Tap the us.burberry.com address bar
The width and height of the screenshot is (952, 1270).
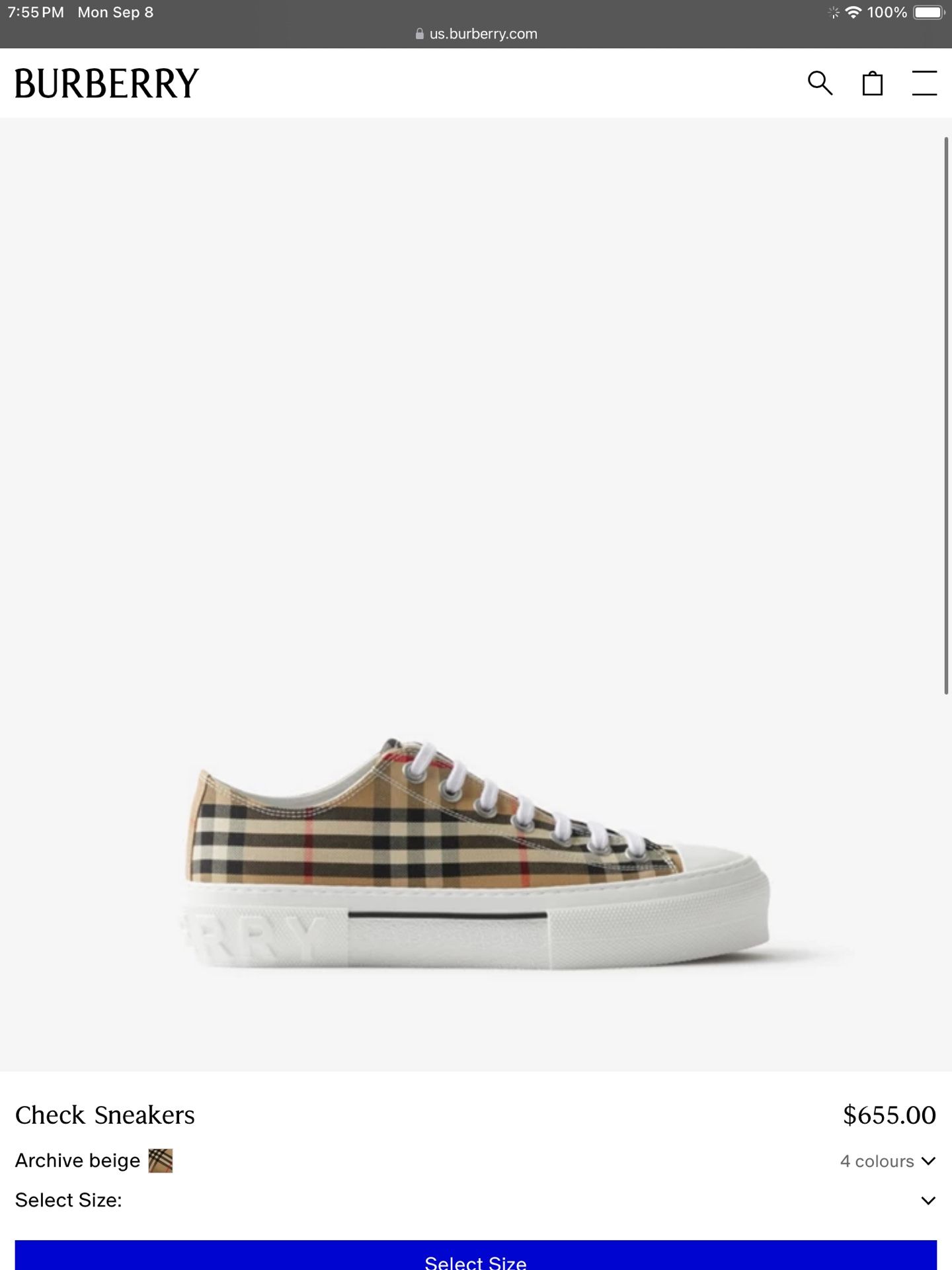pos(476,34)
